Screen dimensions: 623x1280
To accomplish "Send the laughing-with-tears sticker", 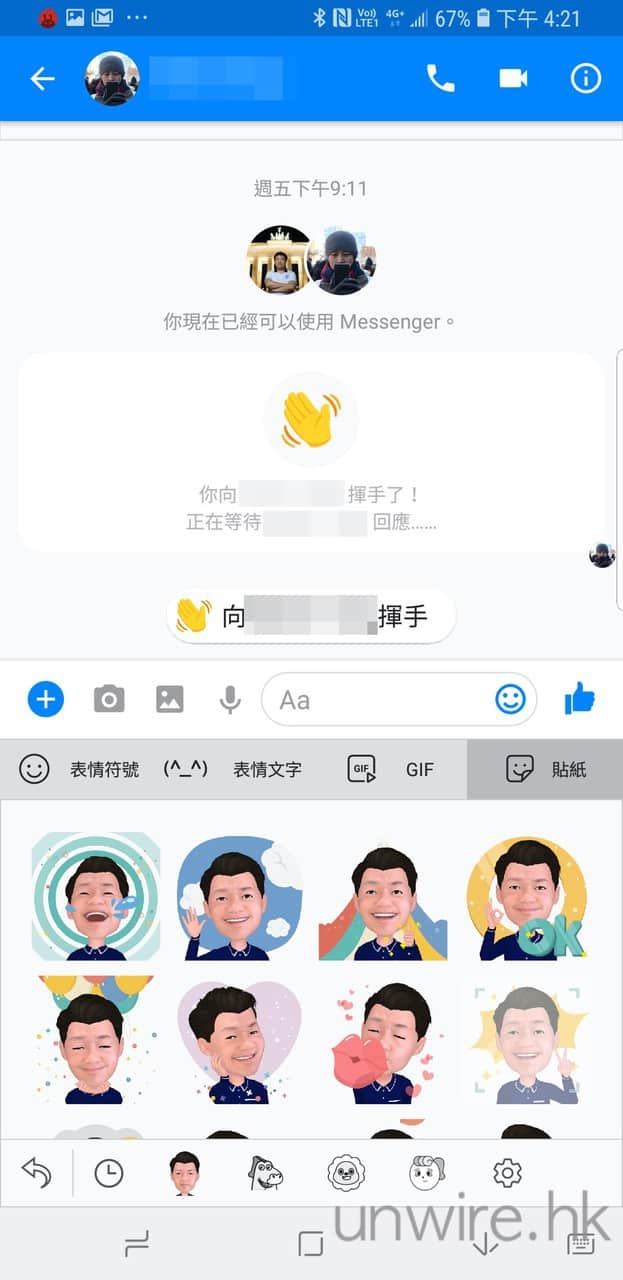I will [x=96, y=897].
